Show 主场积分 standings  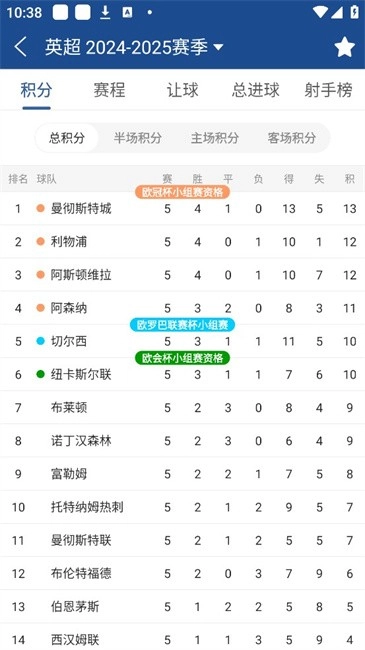coord(215,138)
